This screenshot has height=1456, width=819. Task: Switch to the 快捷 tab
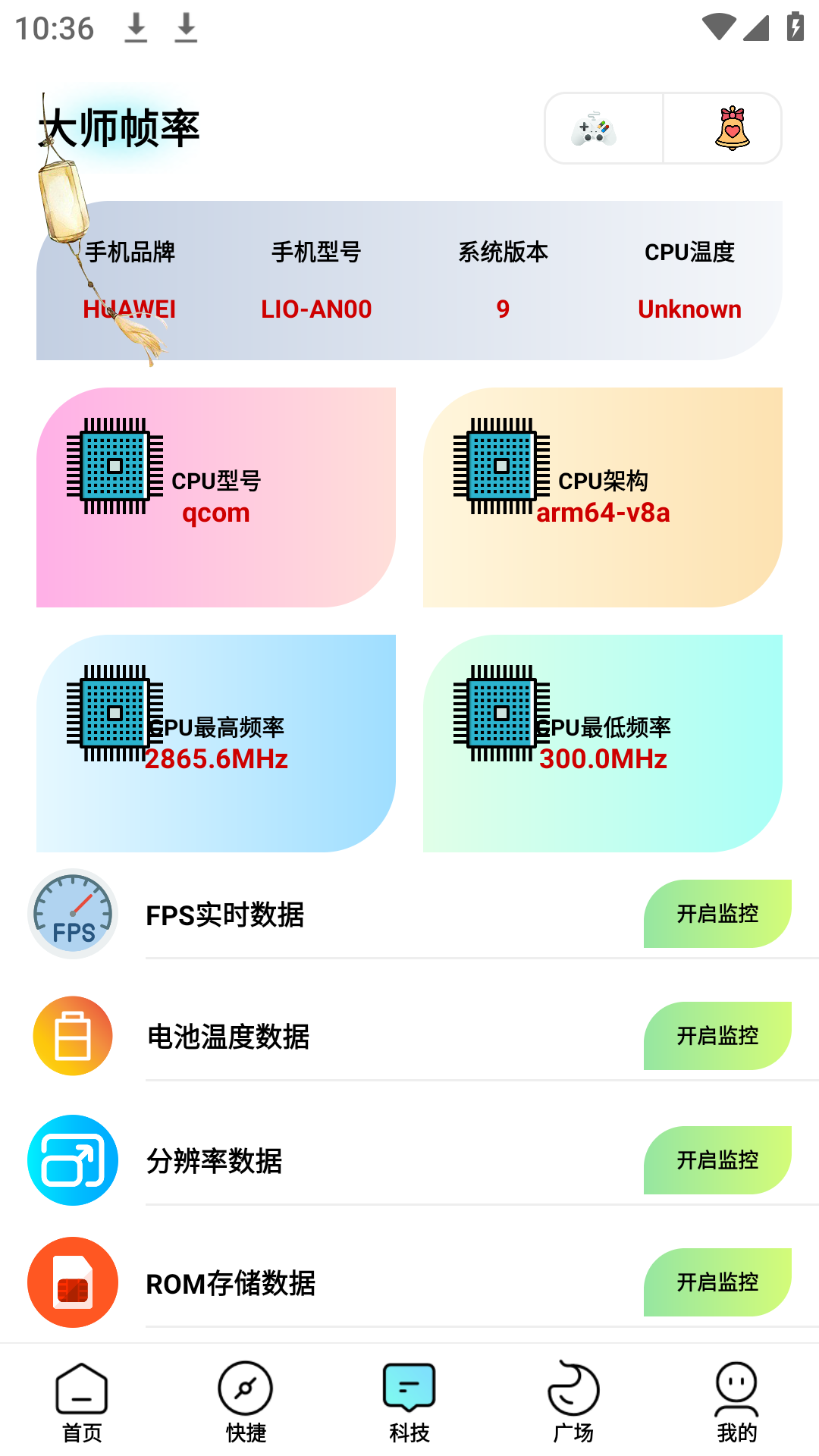pos(246,1402)
